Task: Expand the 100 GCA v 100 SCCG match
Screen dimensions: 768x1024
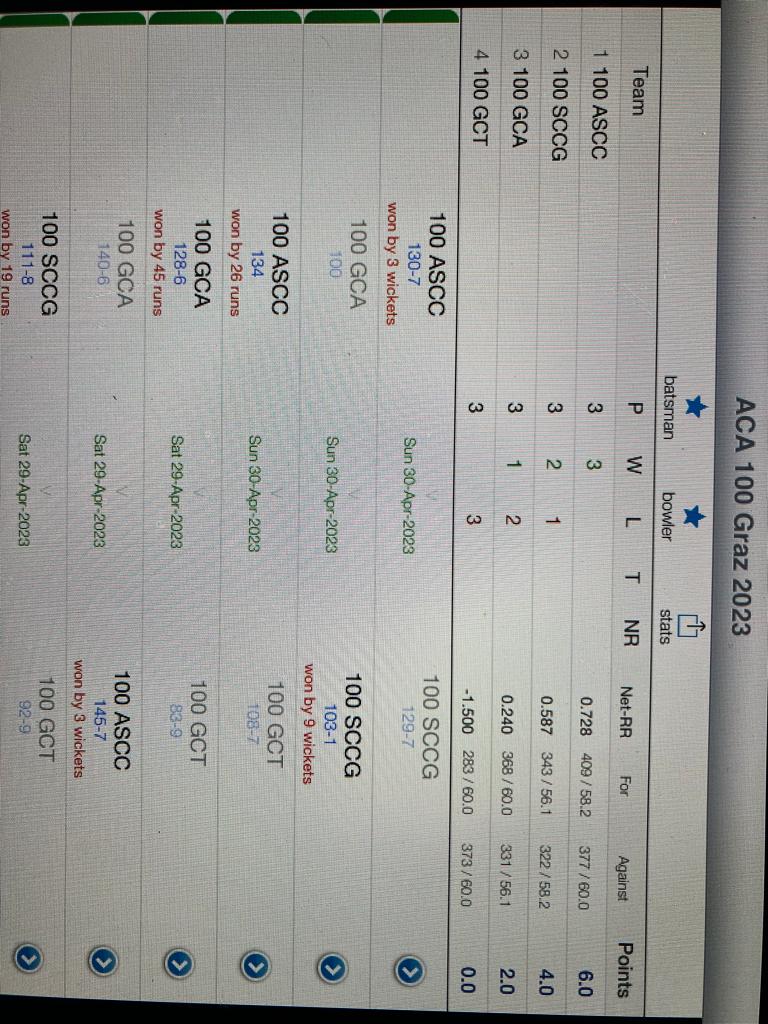Action: pos(333,968)
